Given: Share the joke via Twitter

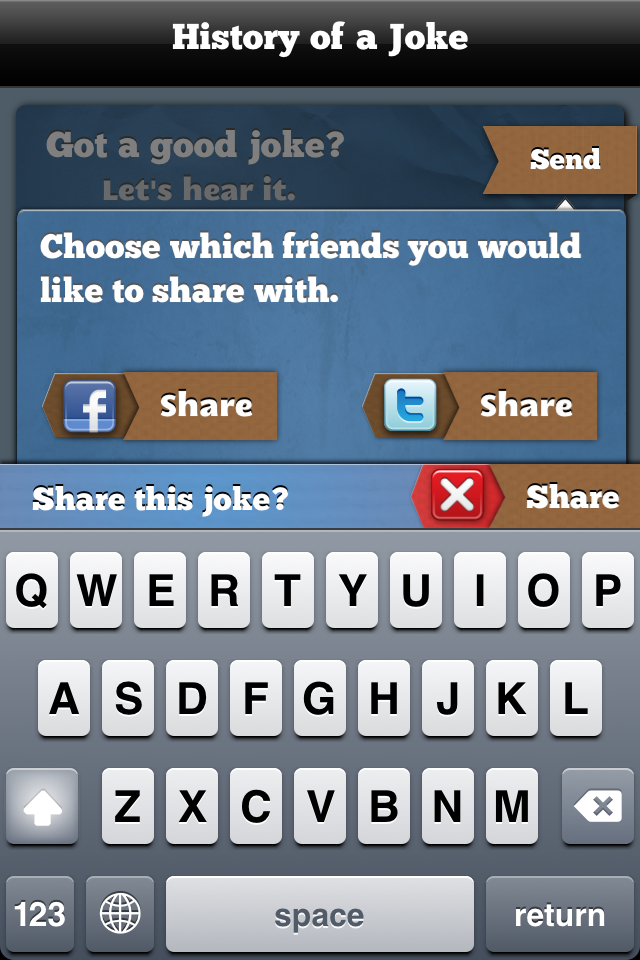Looking at the screenshot, I should pyautogui.click(x=482, y=405).
